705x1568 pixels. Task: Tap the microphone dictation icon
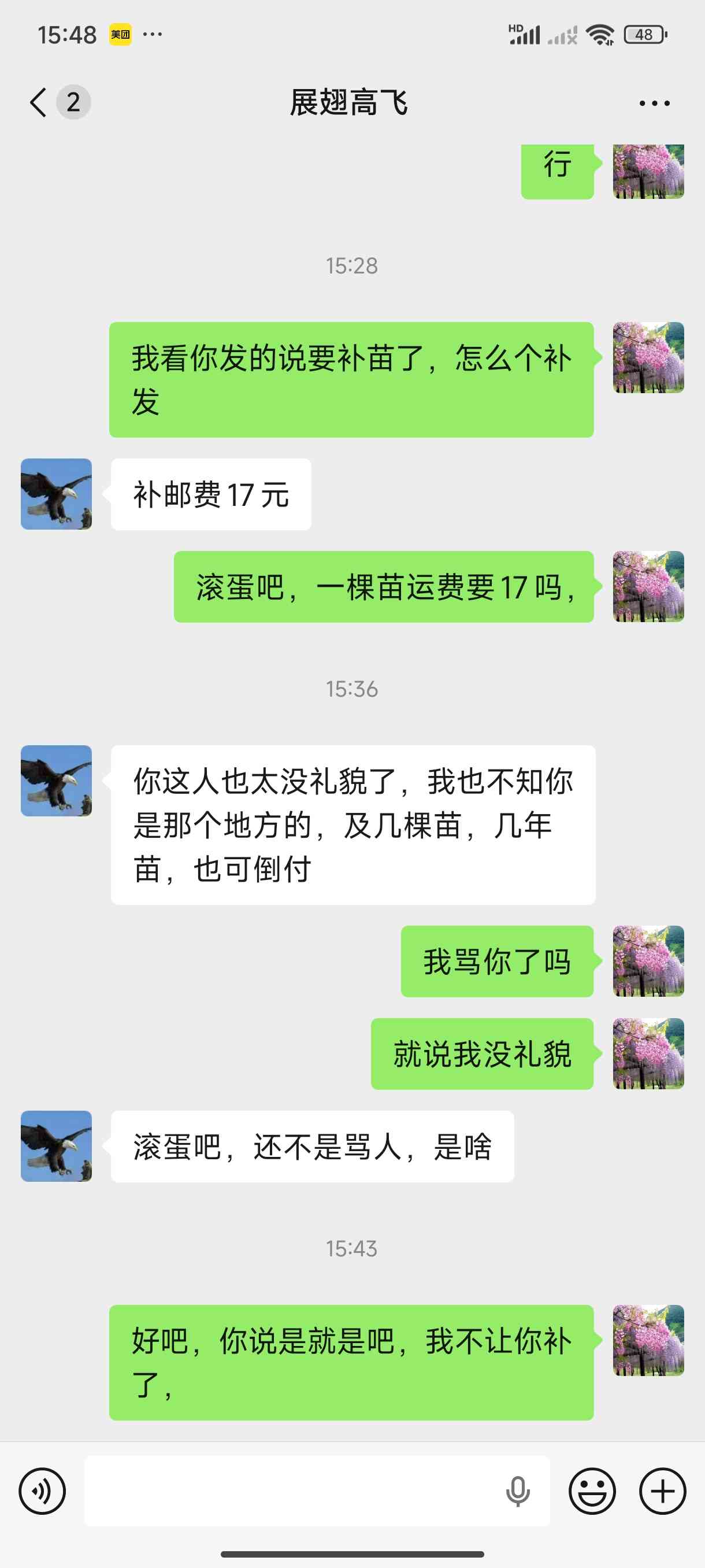[518, 1491]
